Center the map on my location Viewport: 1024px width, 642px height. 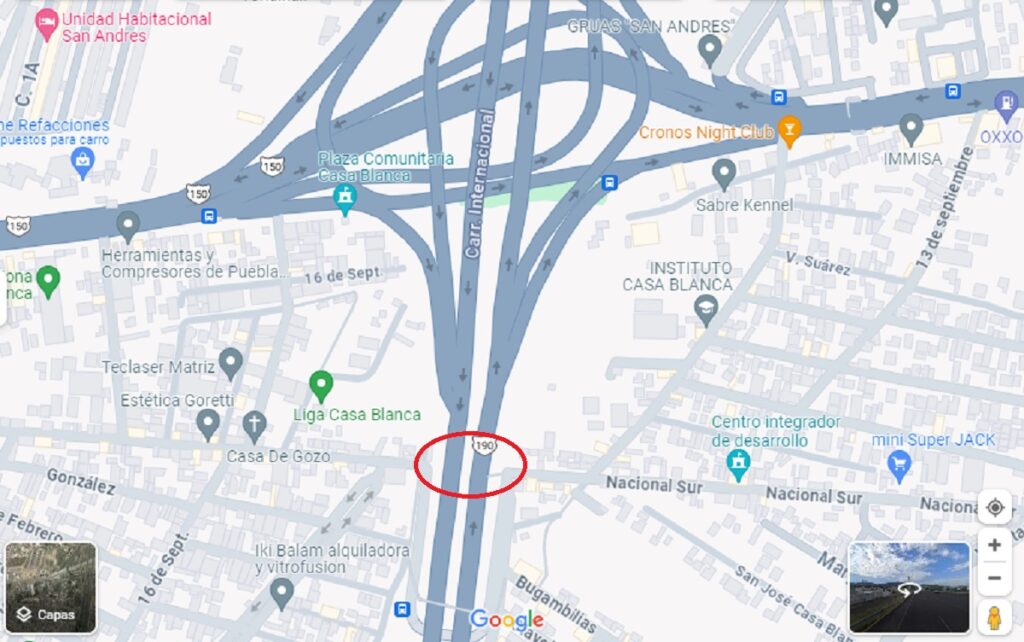click(x=995, y=507)
